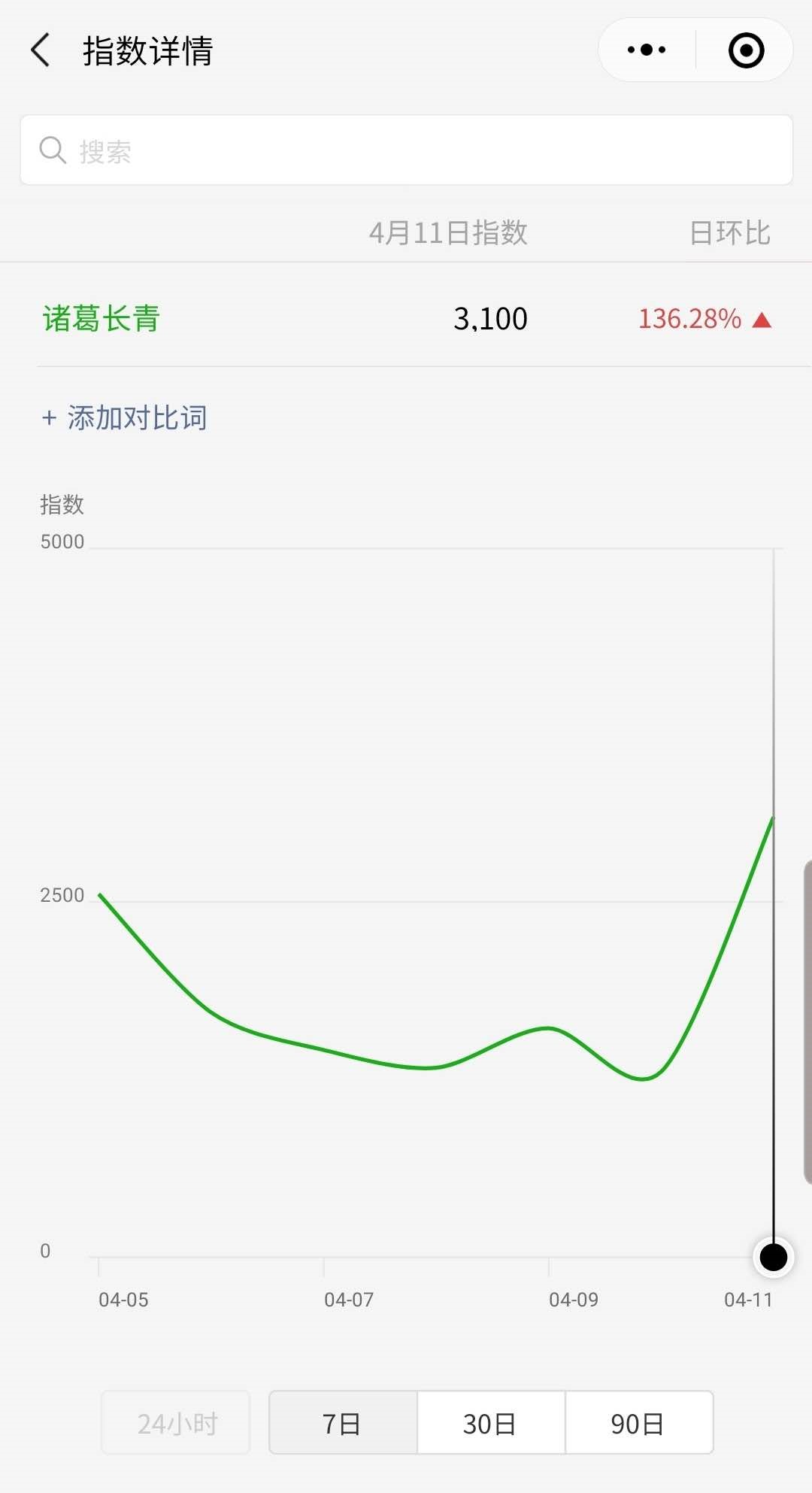Close the mini program via the circle icon
This screenshot has width=812, height=1493.
pos(746,50)
